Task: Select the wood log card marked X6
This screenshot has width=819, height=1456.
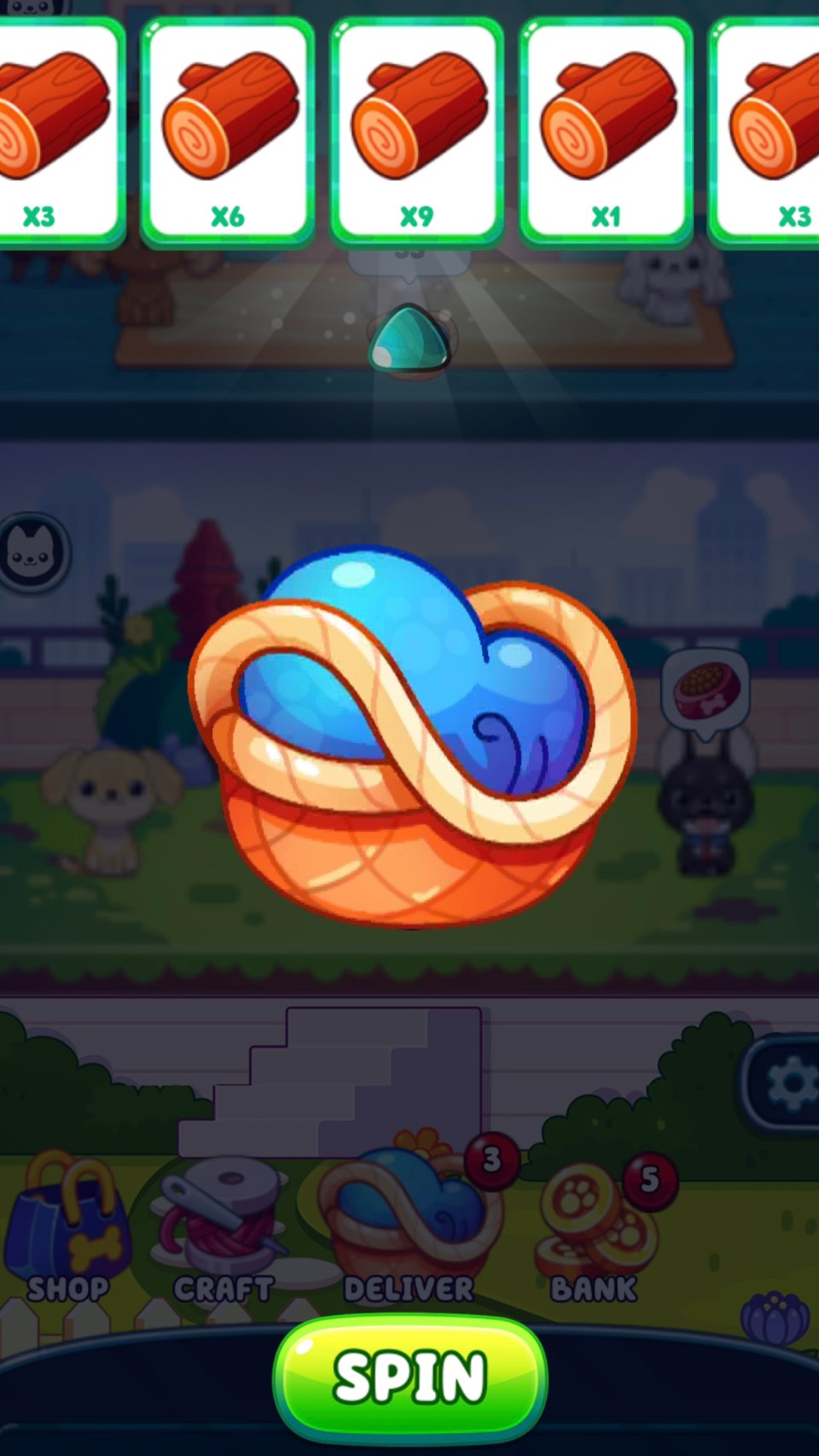Action: (228, 131)
